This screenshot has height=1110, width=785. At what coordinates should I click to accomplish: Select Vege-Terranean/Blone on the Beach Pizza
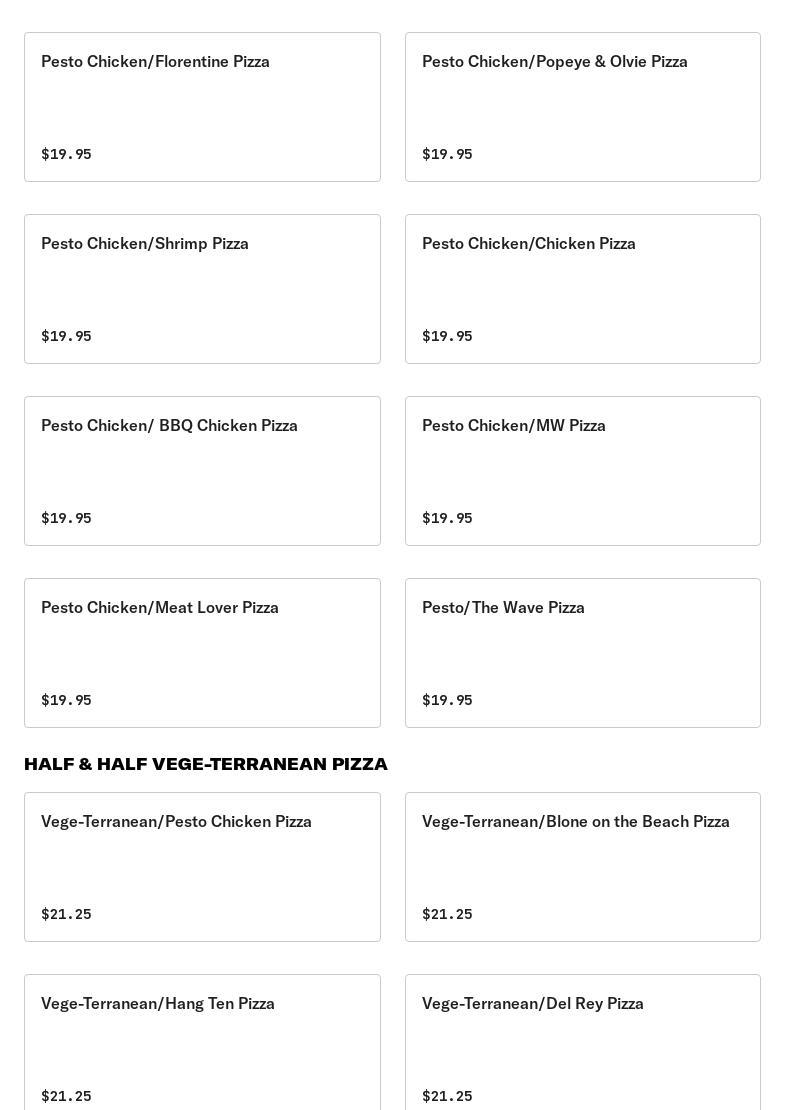pos(582,867)
